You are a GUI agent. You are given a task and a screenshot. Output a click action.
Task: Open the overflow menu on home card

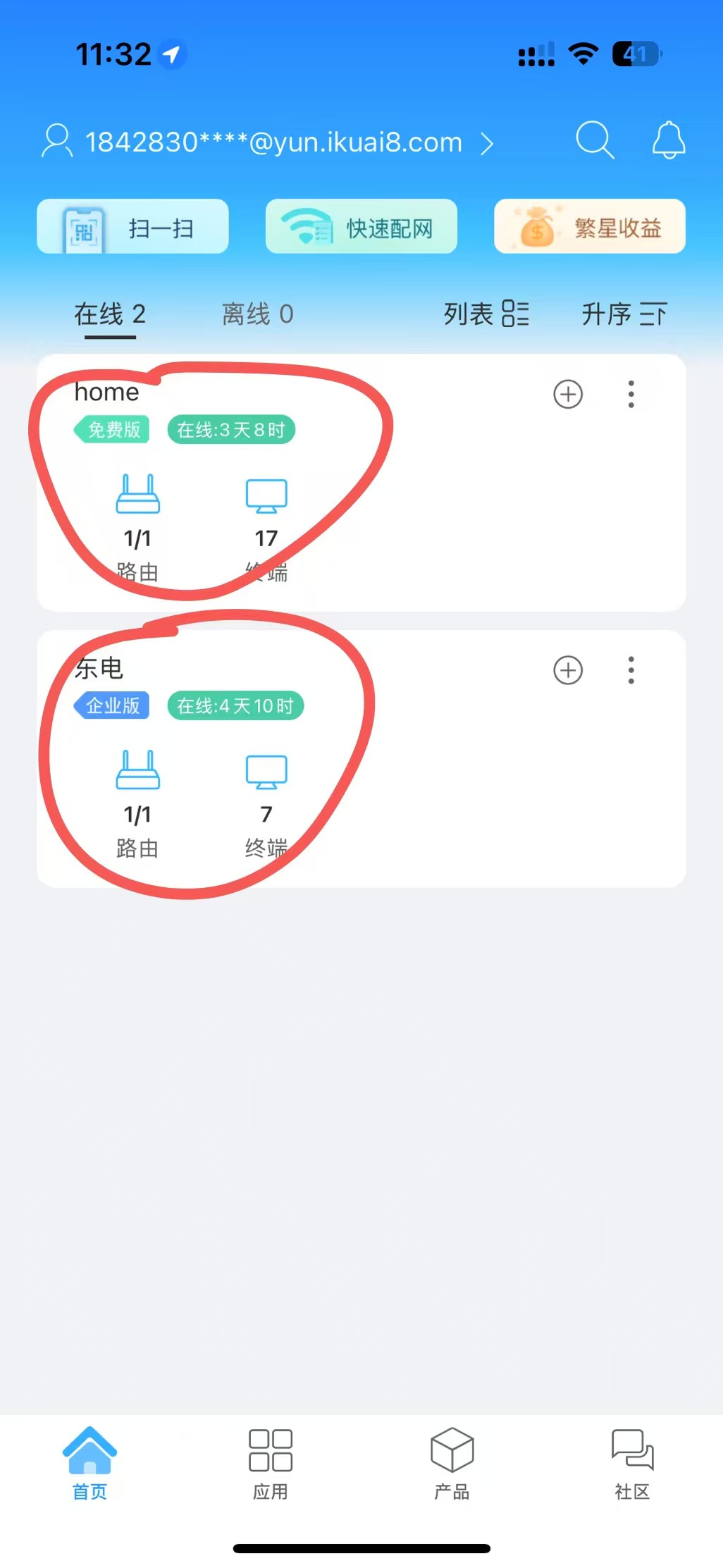click(631, 394)
